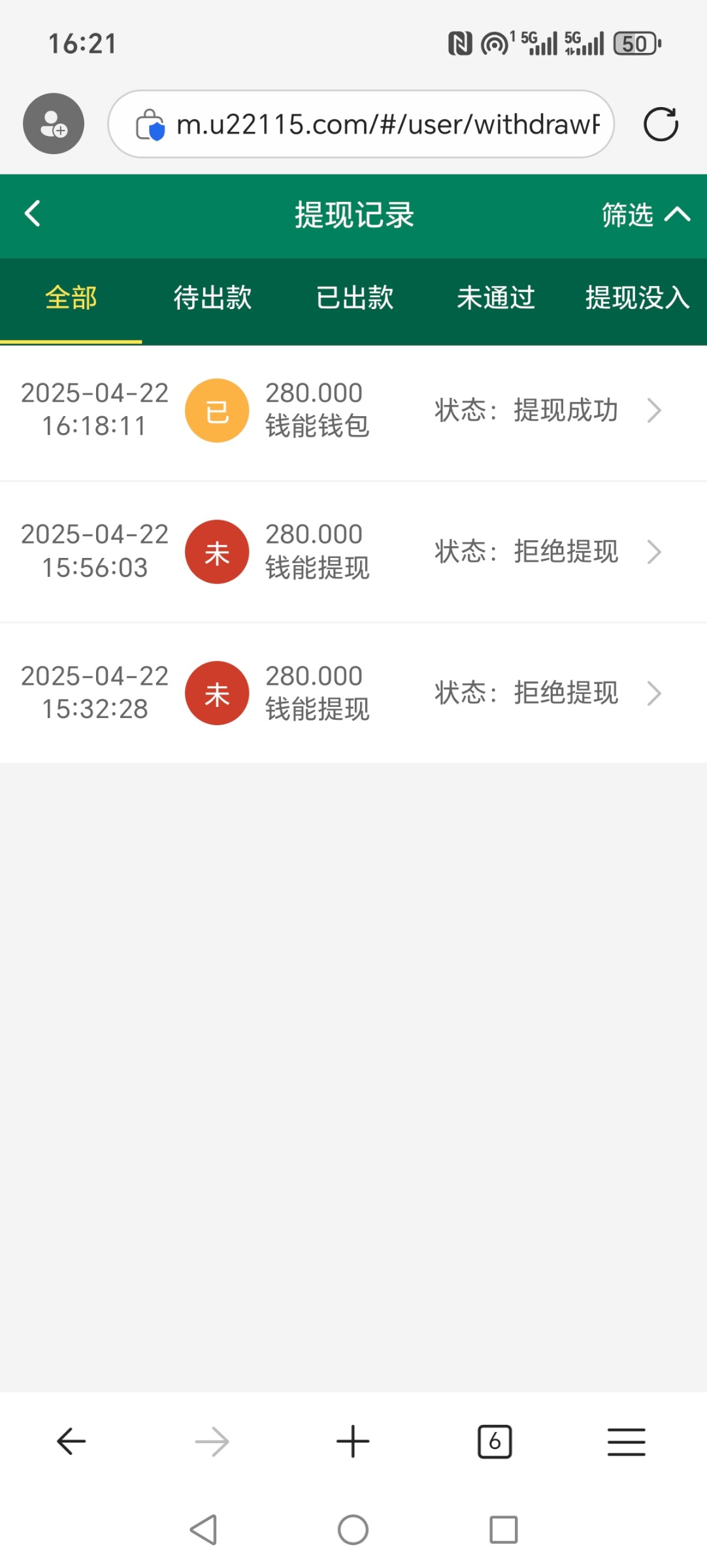707x1568 pixels.
Task: Expand the 筛选 filter dropdown
Action: click(x=646, y=214)
